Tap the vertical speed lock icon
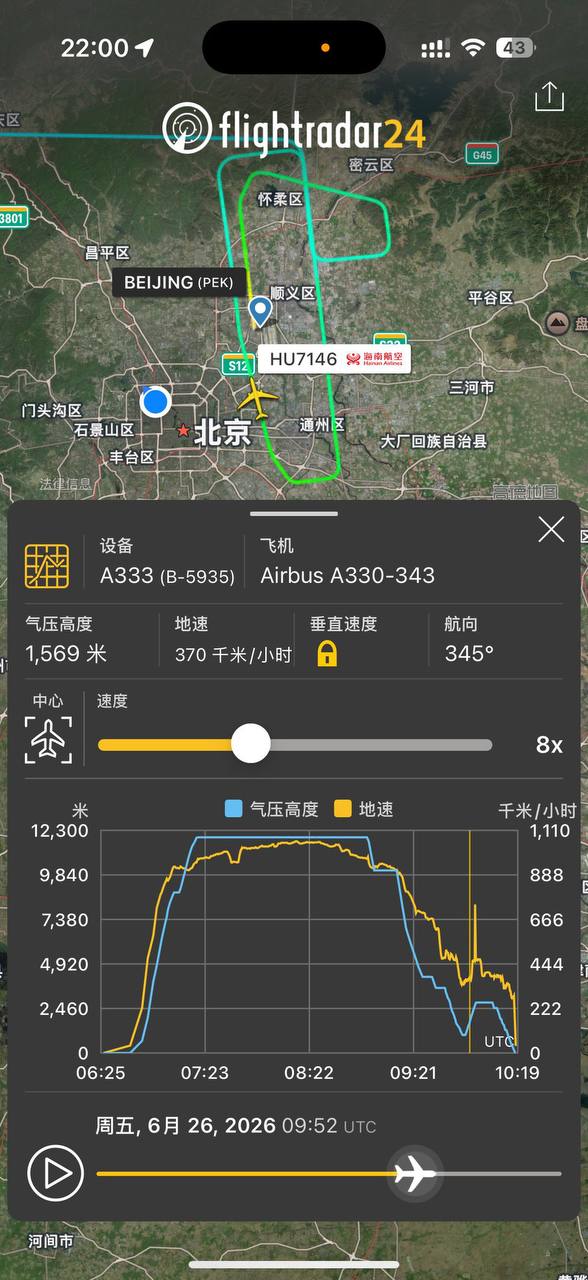 [326, 654]
